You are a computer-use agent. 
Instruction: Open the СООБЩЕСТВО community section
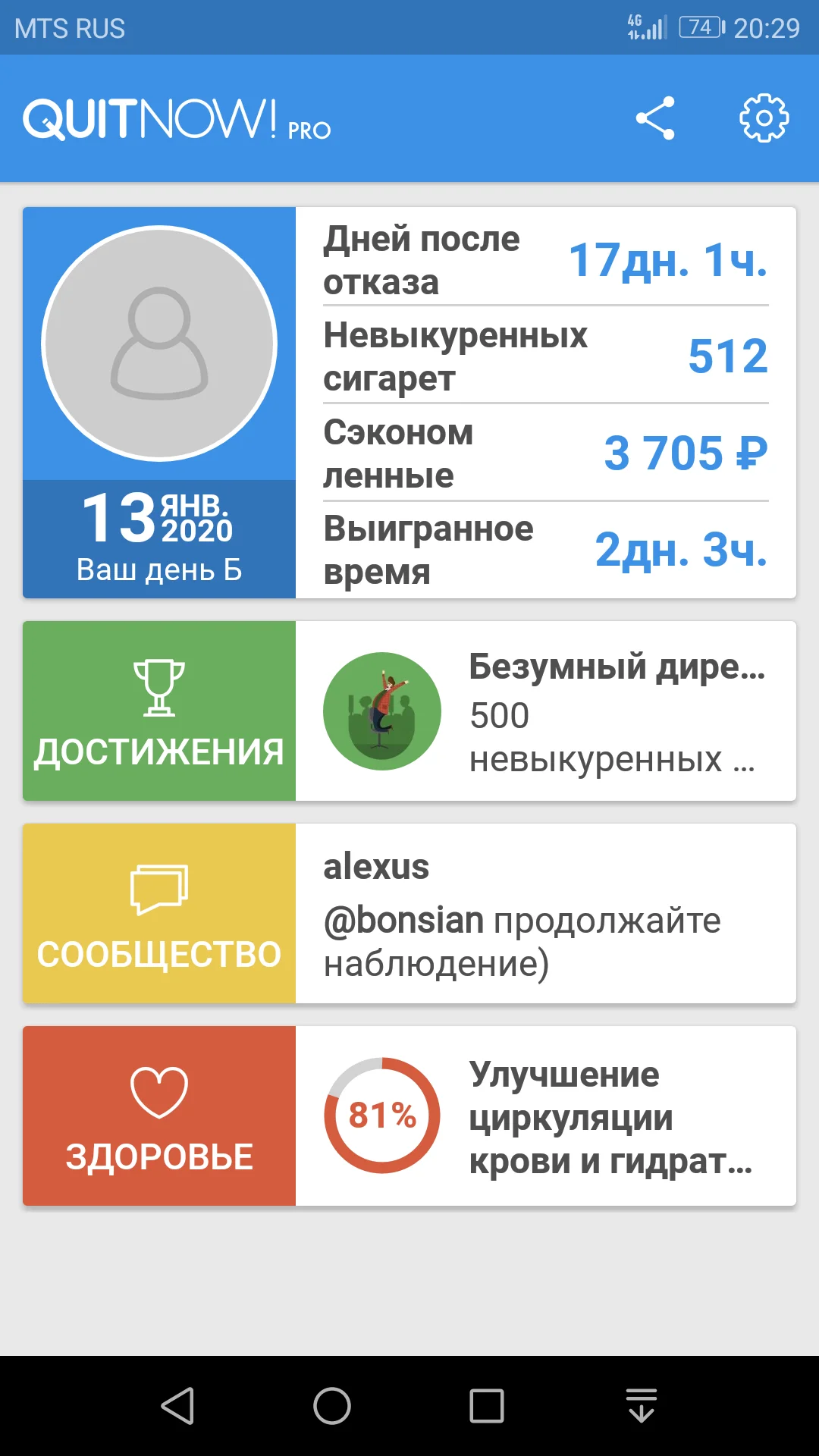click(158, 952)
